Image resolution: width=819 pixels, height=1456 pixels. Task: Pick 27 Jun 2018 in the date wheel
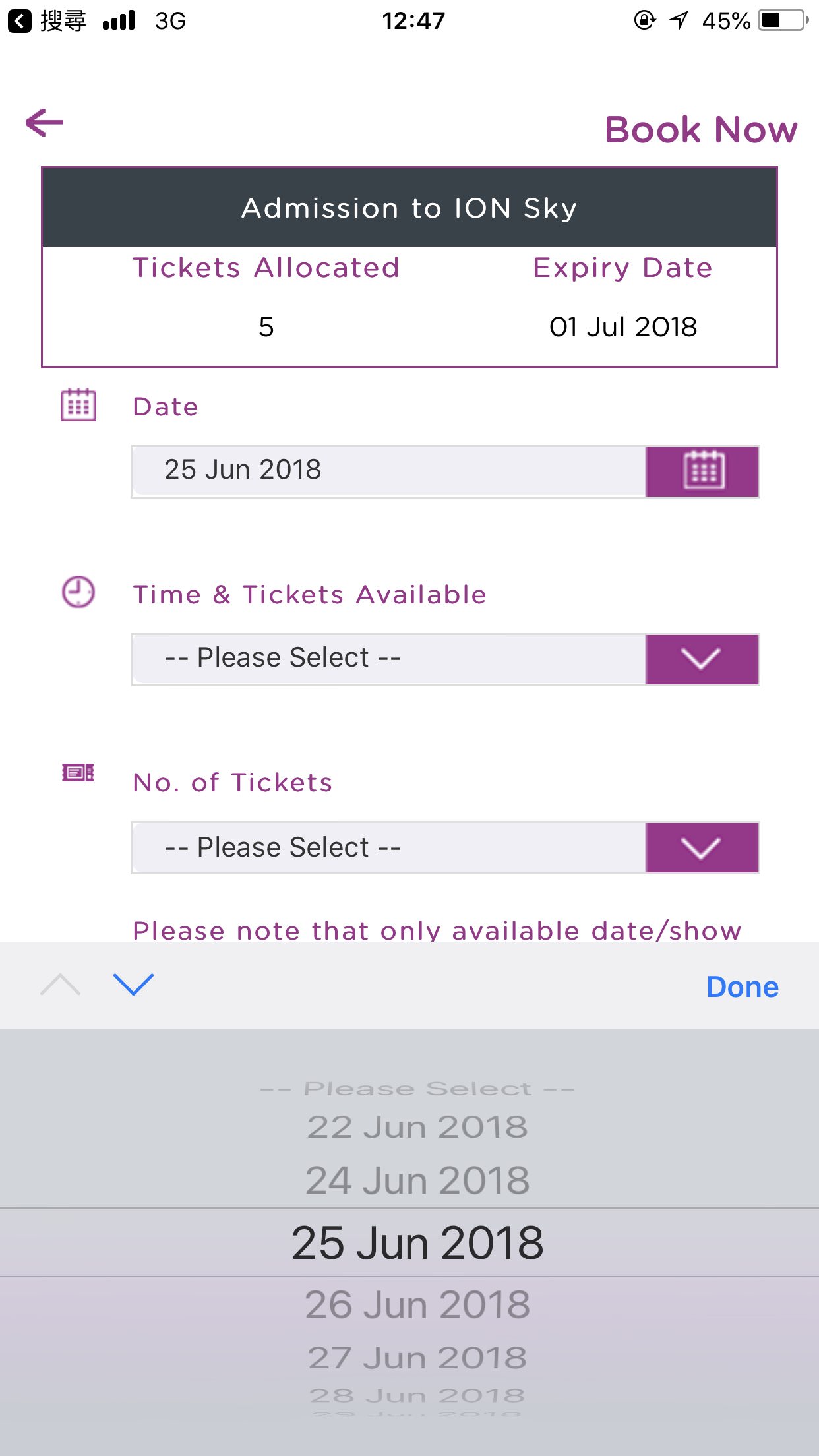(417, 1358)
